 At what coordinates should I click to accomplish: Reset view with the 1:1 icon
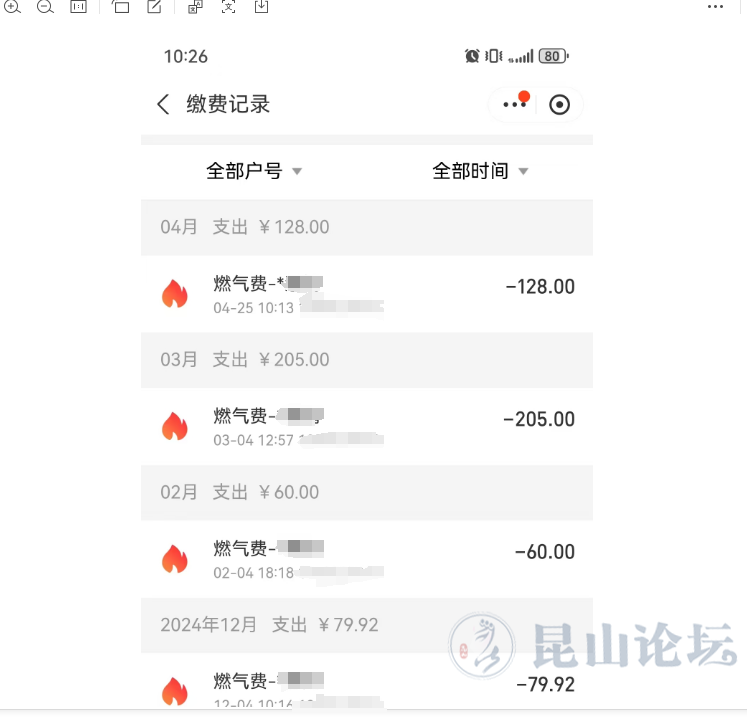[x=78, y=7]
